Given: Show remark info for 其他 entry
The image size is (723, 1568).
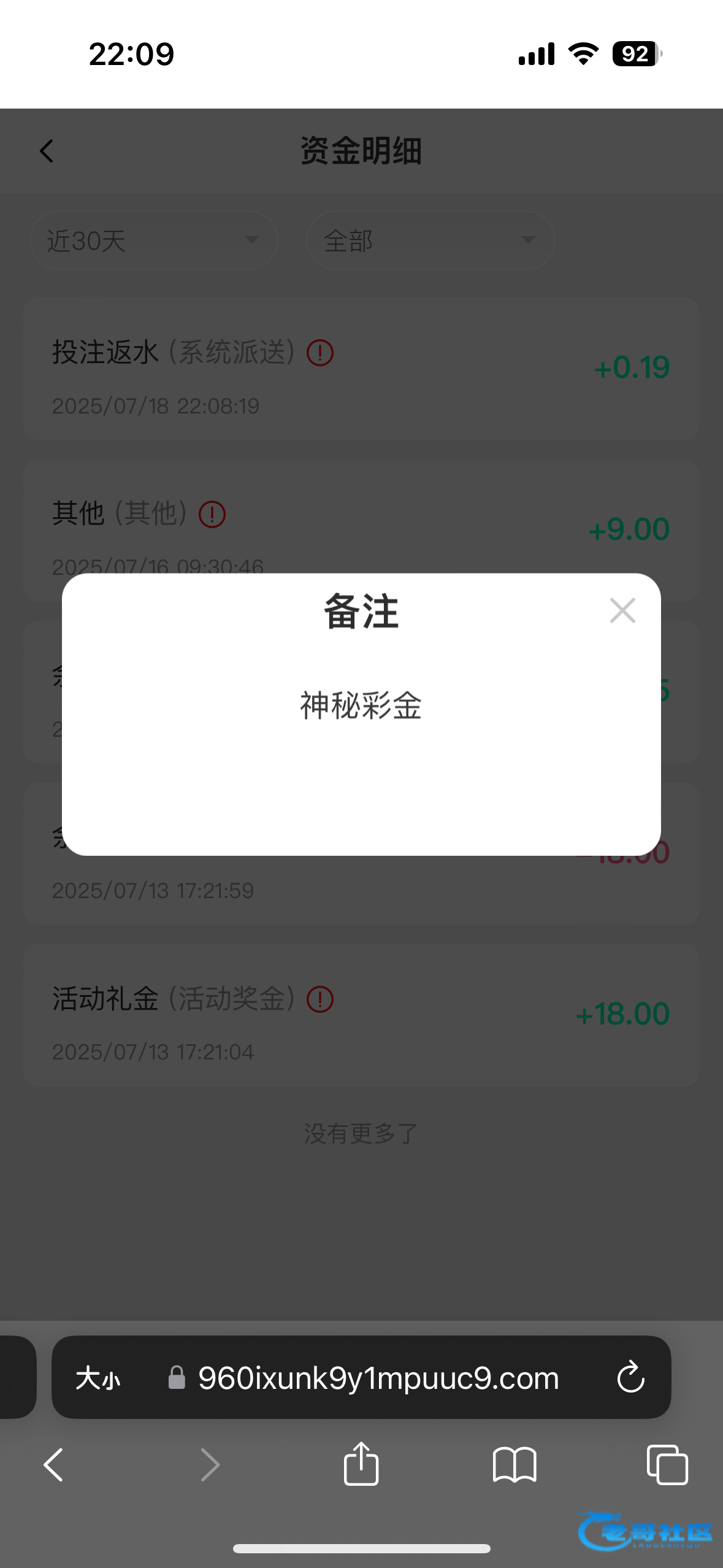Looking at the screenshot, I should [x=212, y=514].
